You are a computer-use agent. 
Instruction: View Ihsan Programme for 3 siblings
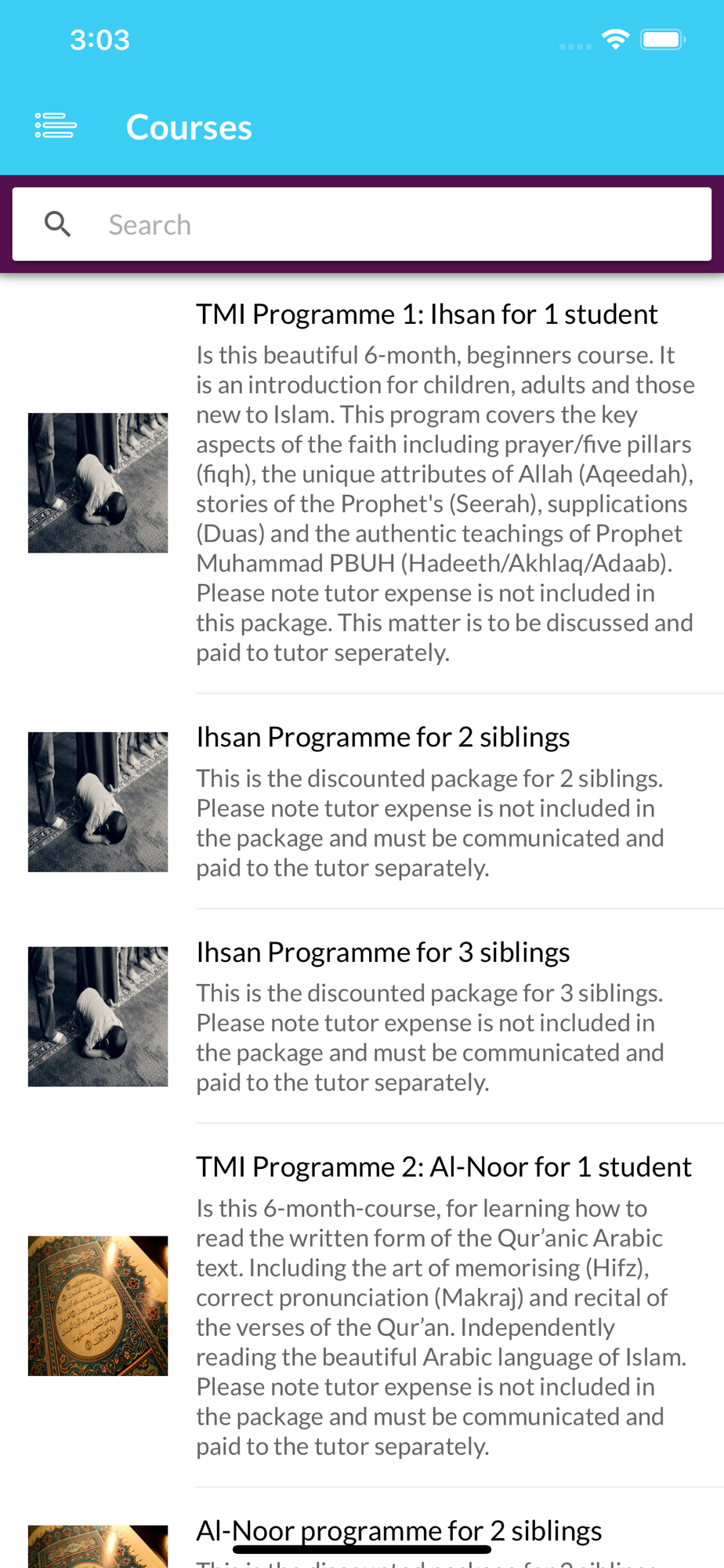(362, 1017)
